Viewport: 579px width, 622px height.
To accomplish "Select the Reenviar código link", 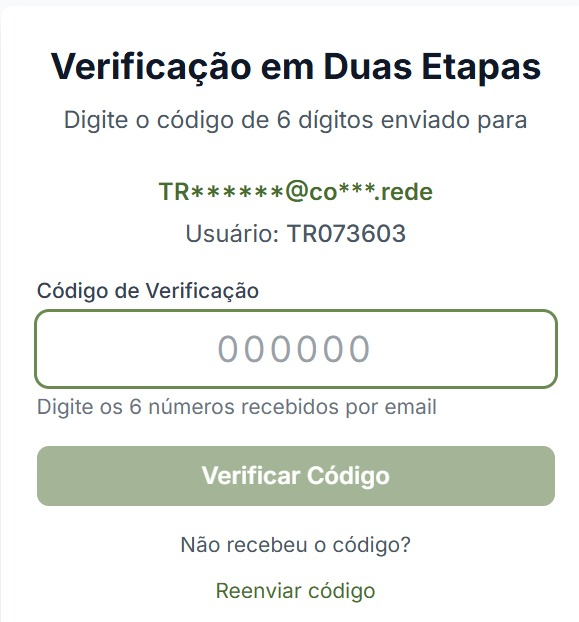I will point(295,591).
